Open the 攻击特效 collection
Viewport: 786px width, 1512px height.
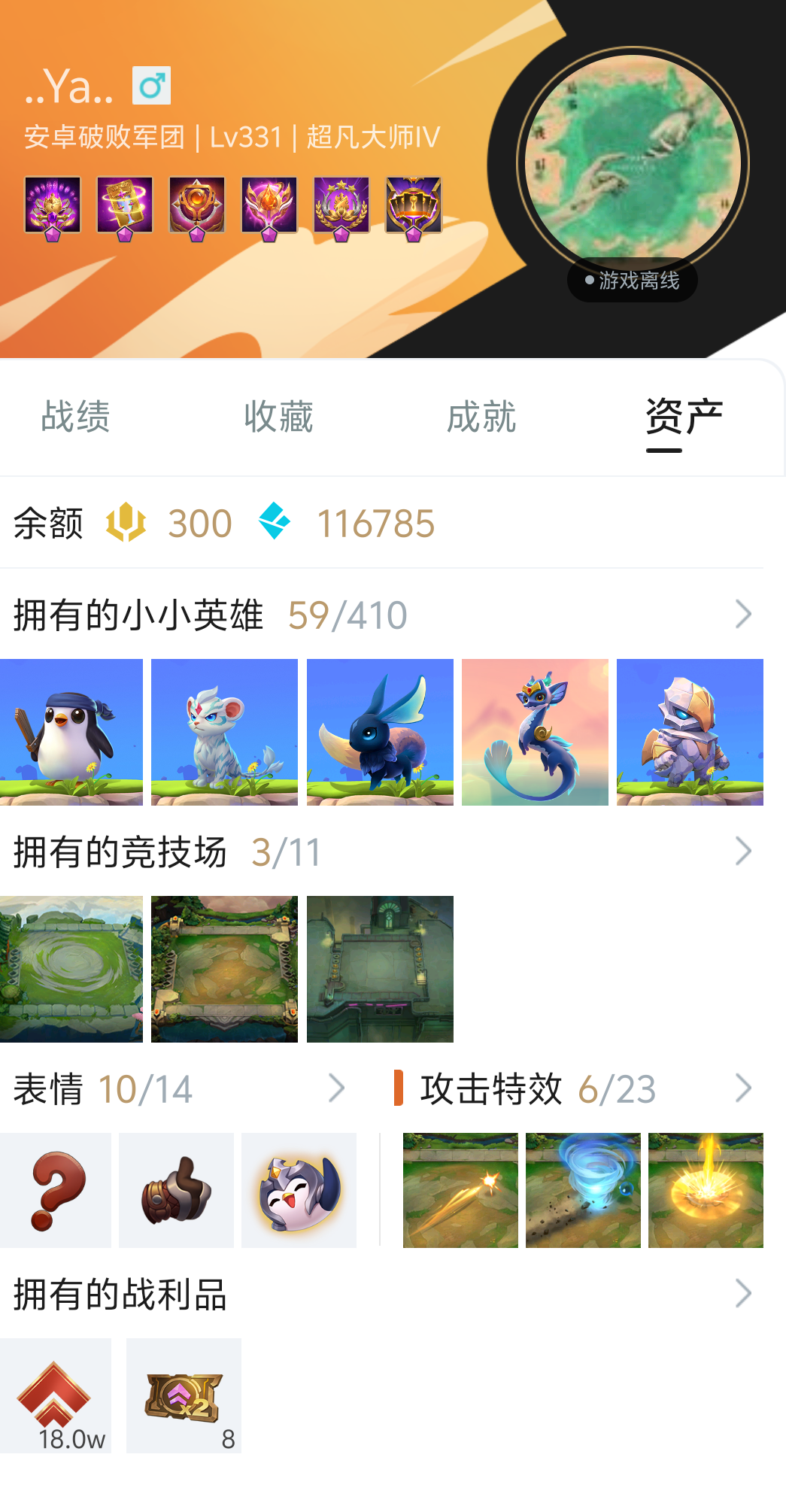[x=742, y=1088]
